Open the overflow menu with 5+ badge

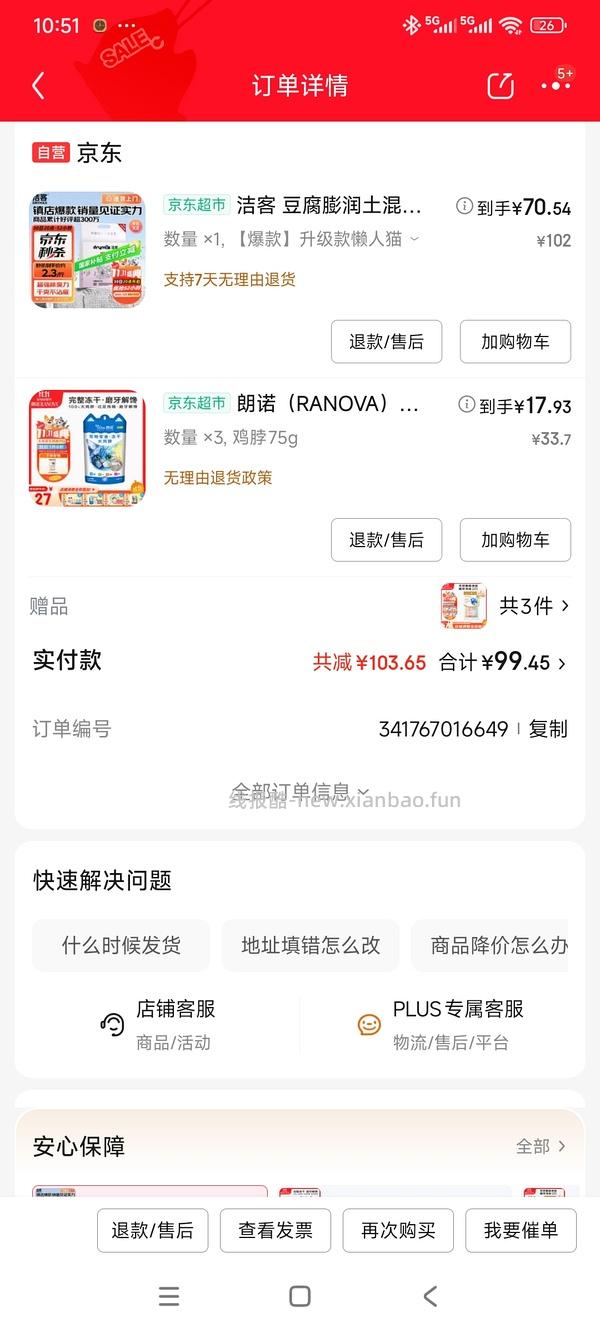click(x=555, y=86)
